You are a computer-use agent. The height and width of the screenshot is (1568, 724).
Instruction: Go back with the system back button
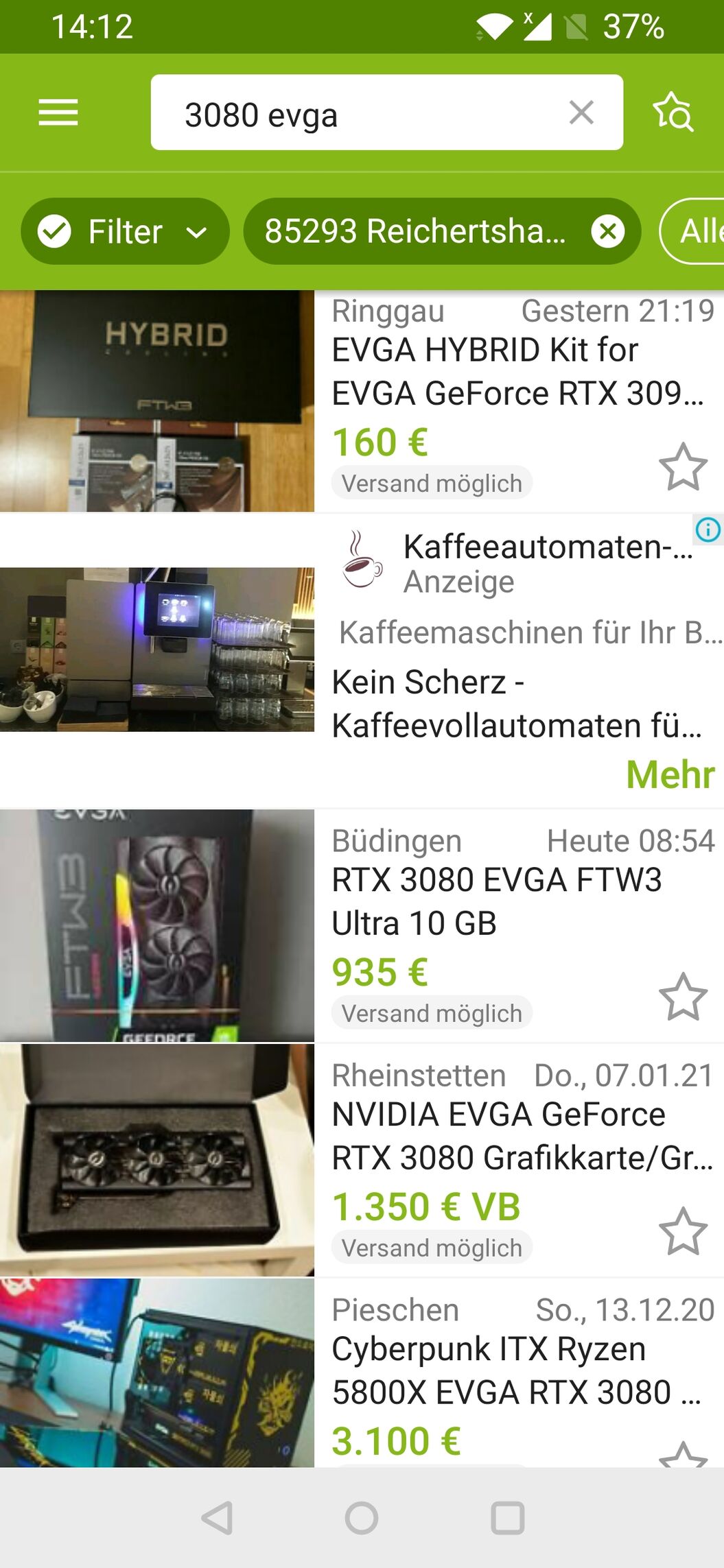tap(218, 1518)
